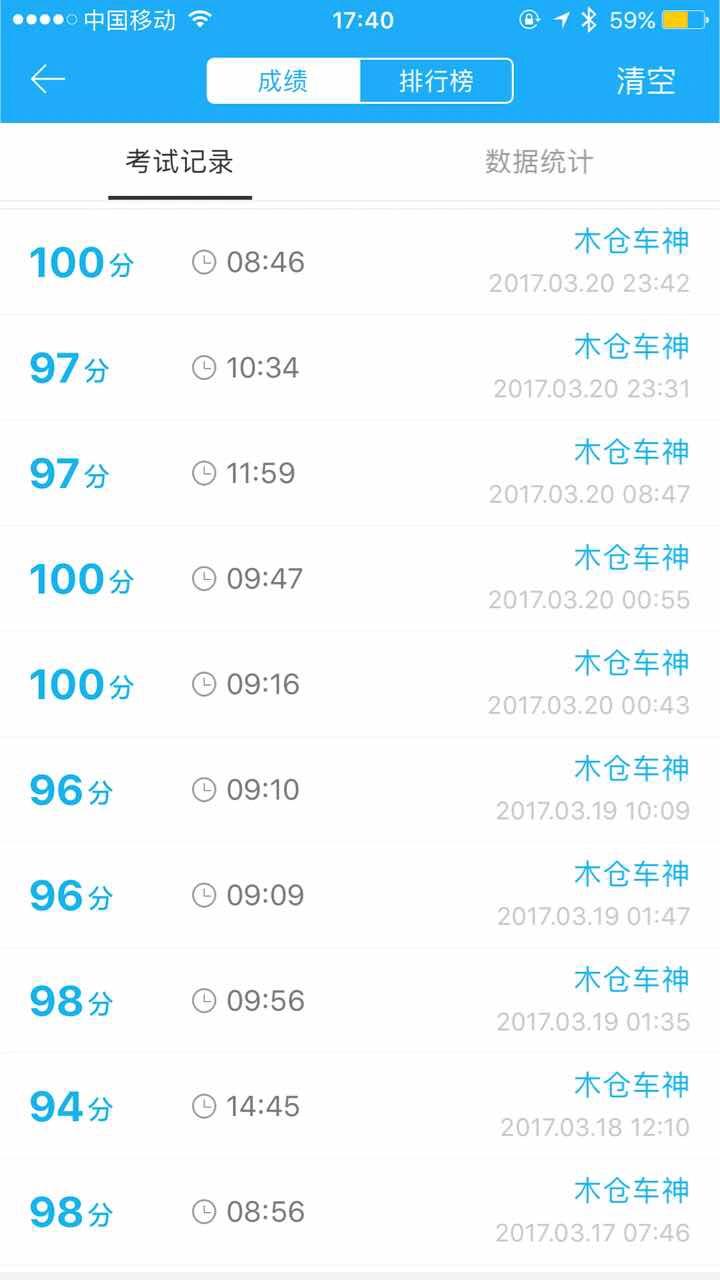The height and width of the screenshot is (1280, 720).
Task: Open the 97分 record from 2017.03.20 23:31
Action: tap(360, 368)
